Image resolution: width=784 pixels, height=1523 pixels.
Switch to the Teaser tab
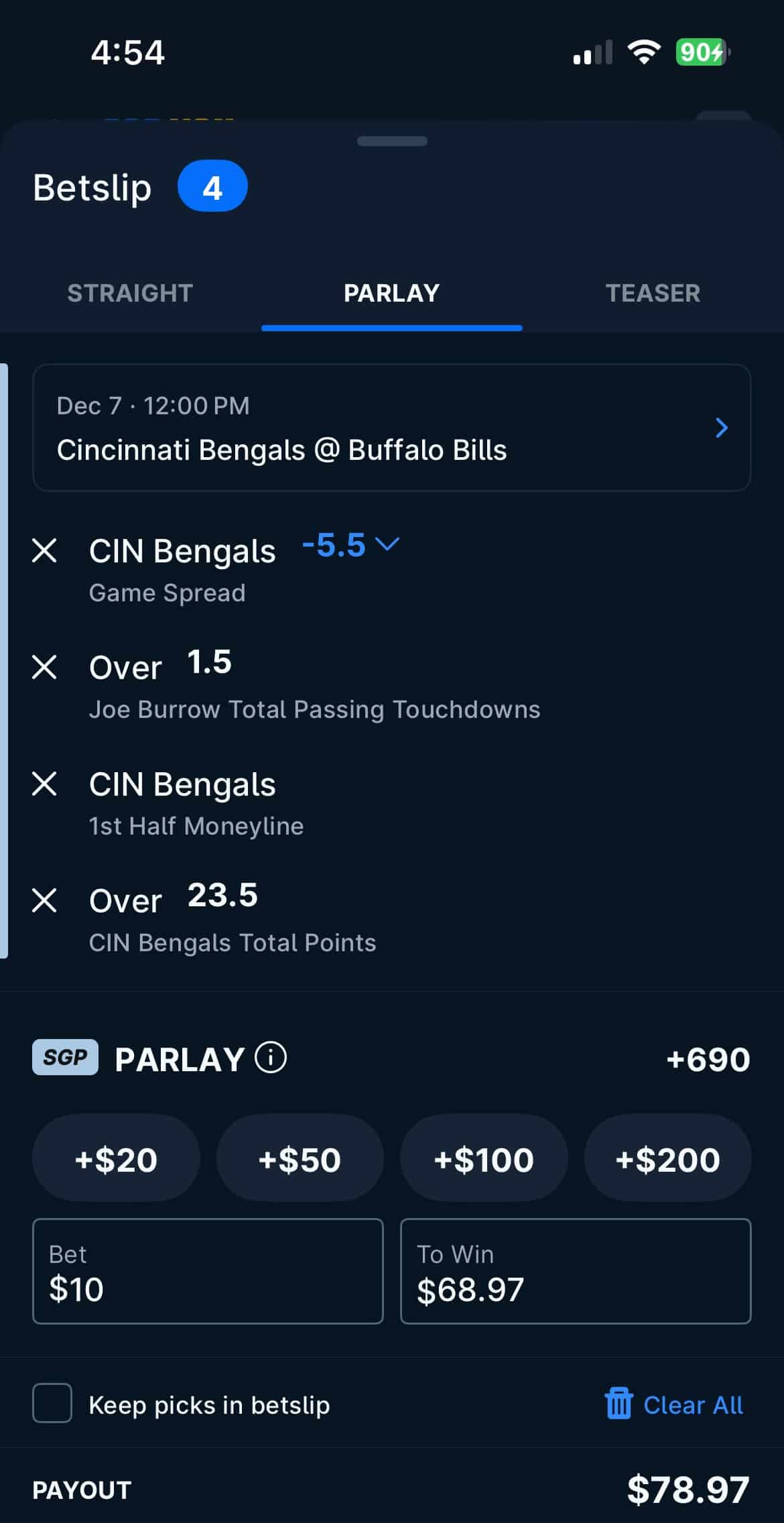(653, 293)
